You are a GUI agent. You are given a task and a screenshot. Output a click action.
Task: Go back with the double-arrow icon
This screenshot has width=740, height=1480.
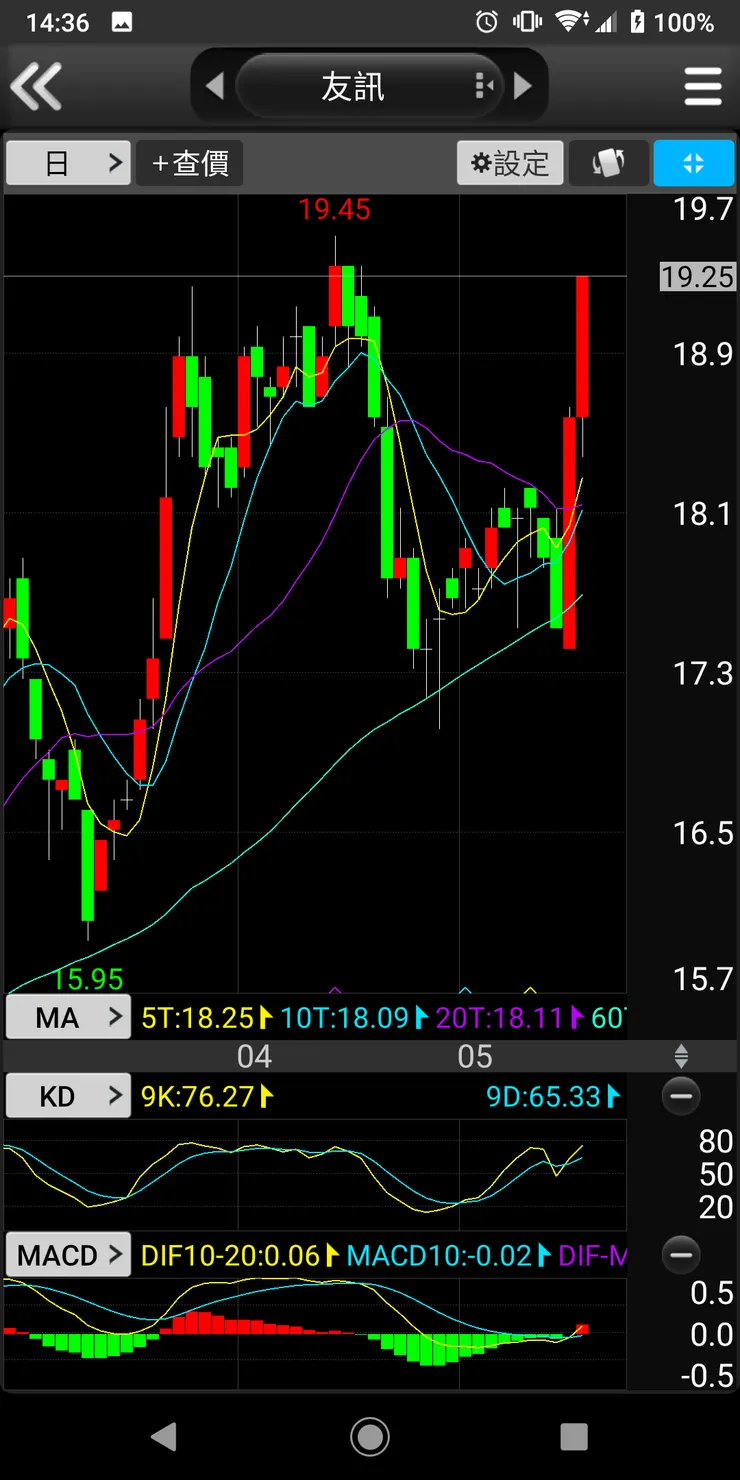tap(36, 86)
